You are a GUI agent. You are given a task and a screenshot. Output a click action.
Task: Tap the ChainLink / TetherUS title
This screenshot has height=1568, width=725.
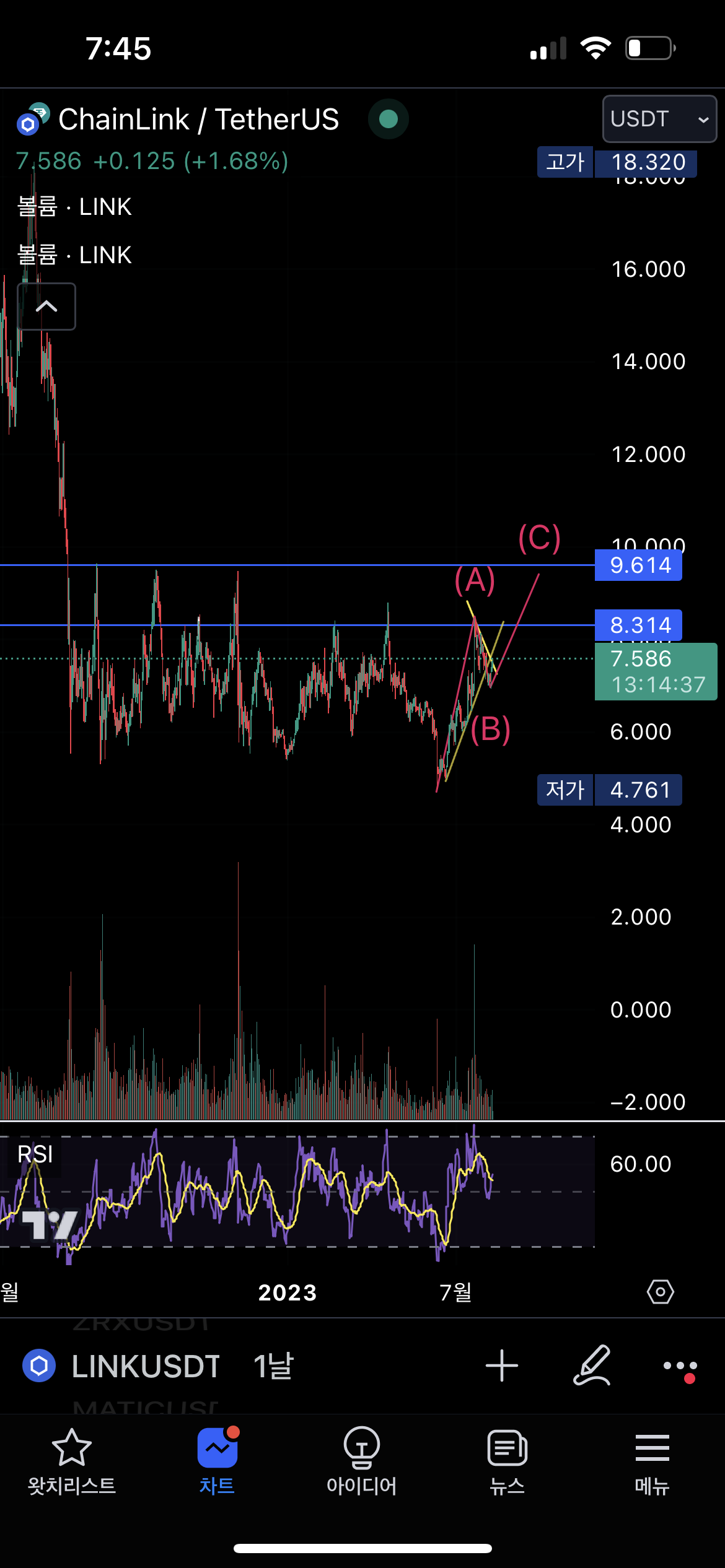[198, 120]
